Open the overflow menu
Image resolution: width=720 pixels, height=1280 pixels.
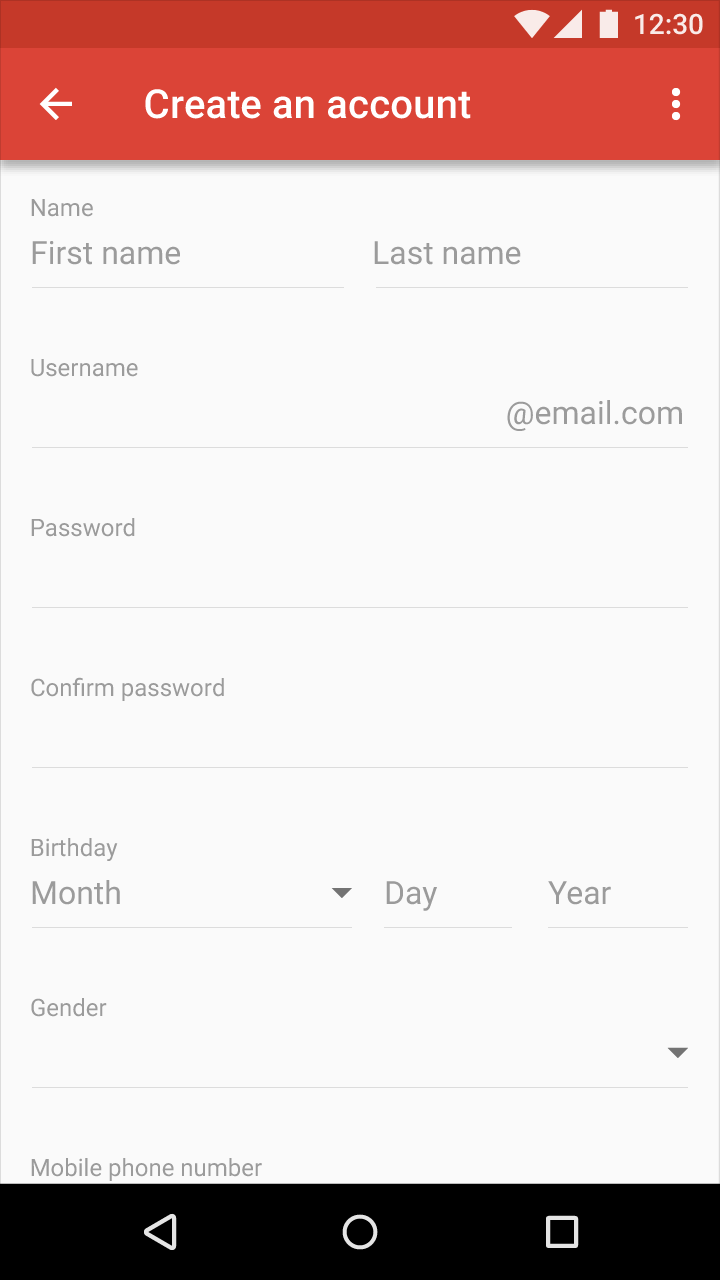click(676, 104)
